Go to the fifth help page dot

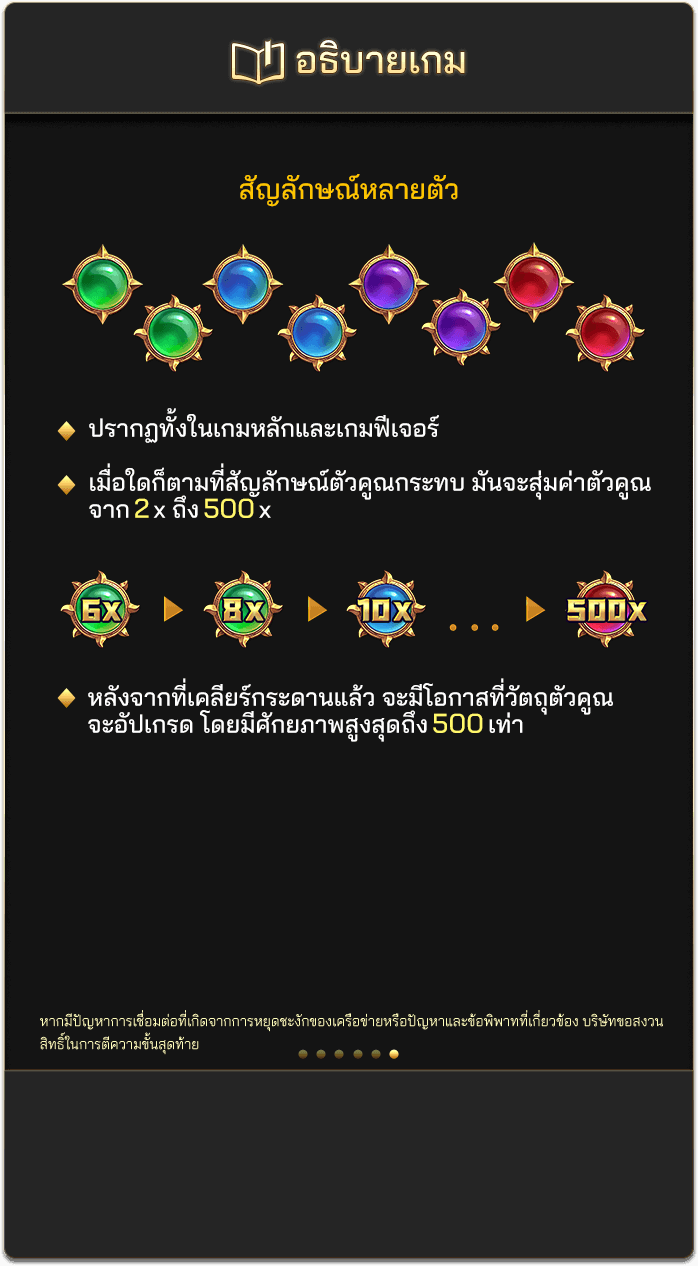click(376, 1054)
